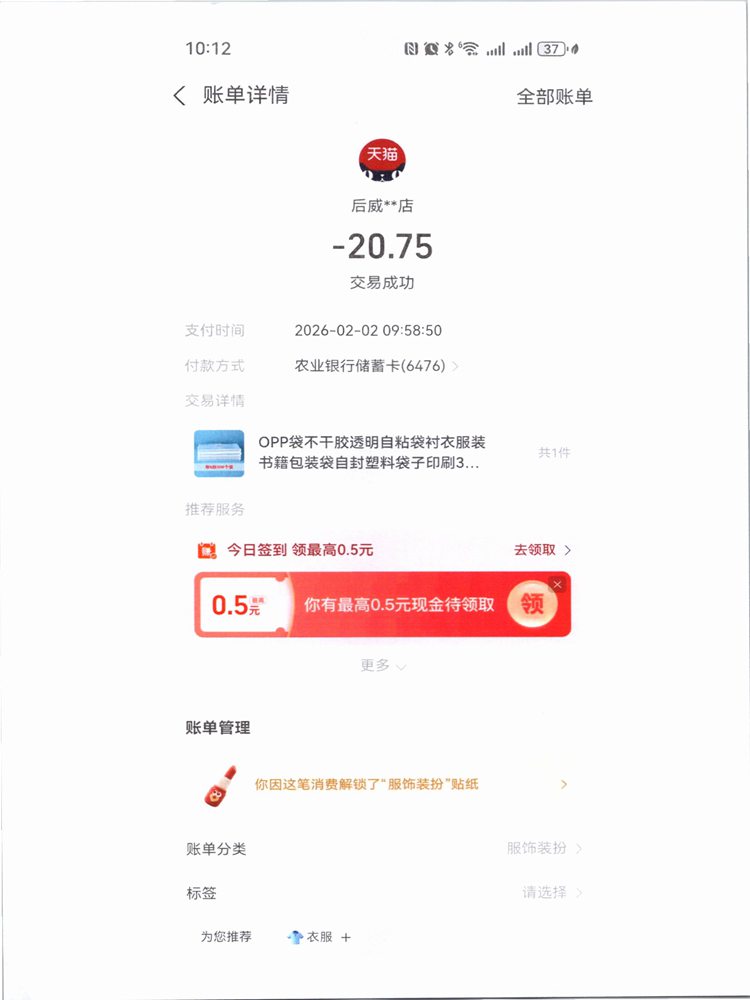Screen dimensions: 750x1000
Task: View 农业银行储蓄卡(6476) payment method
Action: click(377, 366)
